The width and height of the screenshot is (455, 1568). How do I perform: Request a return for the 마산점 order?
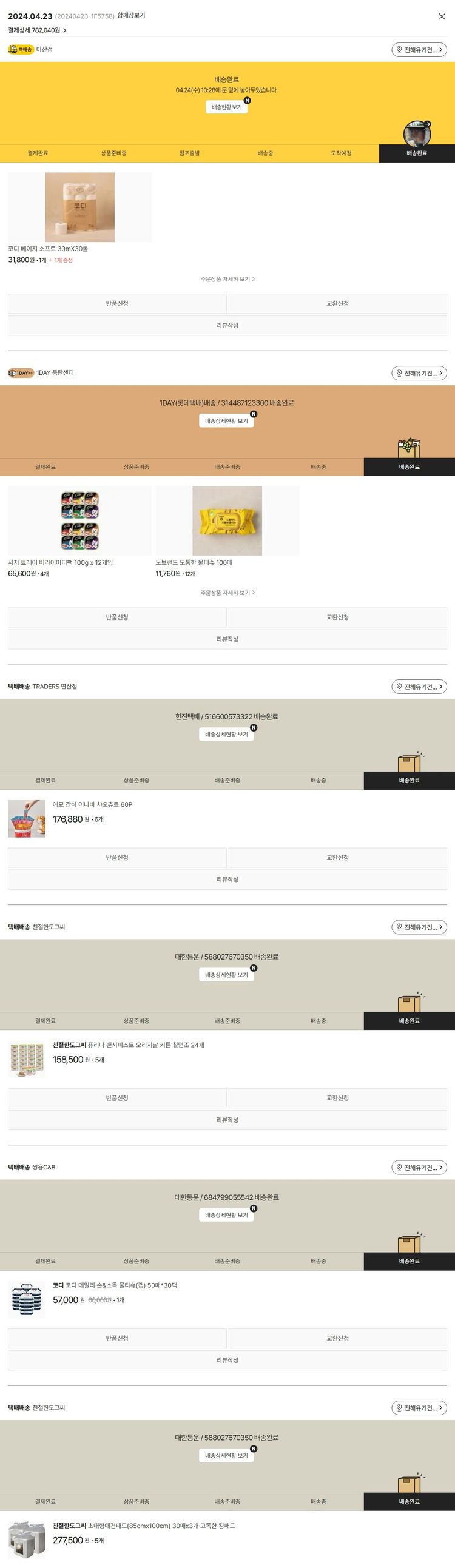[117, 303]
